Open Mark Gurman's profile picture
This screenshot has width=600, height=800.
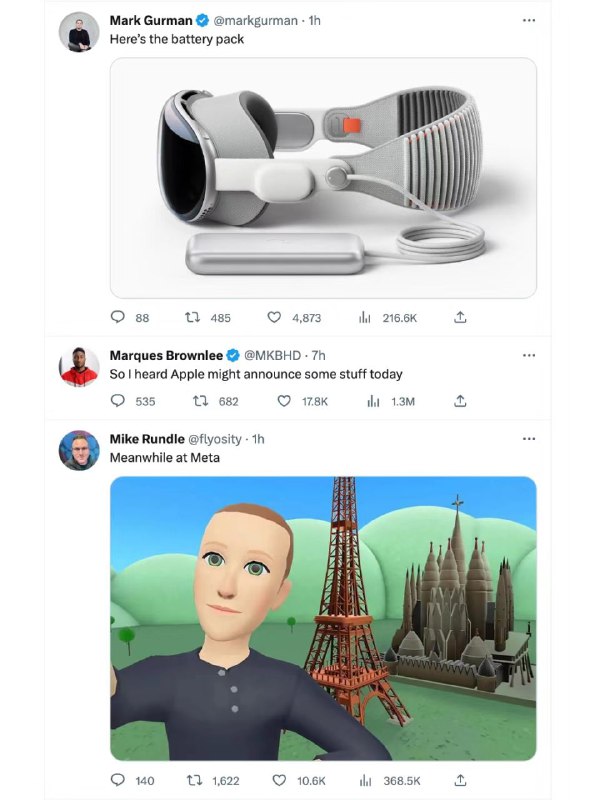click(x=79, y=32)
